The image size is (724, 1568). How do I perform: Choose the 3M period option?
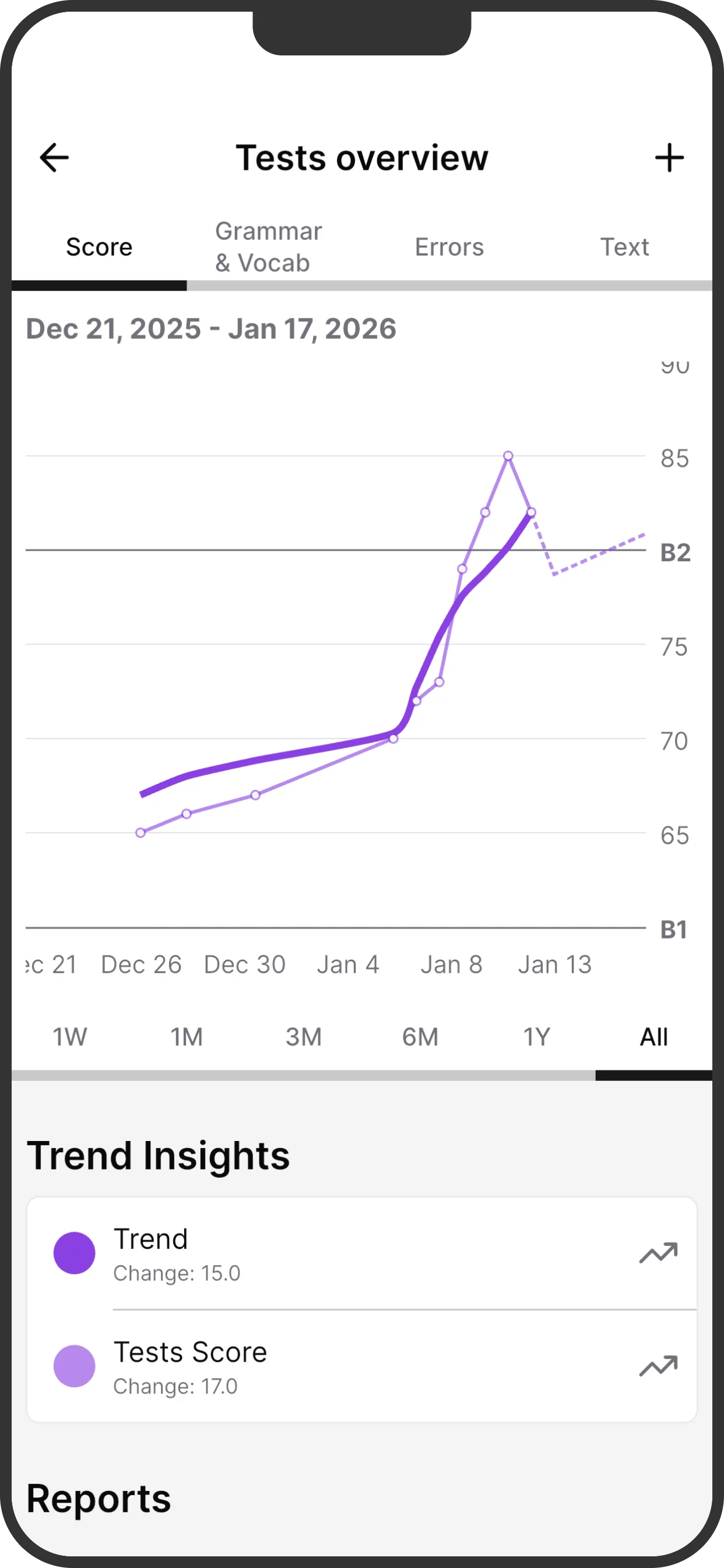click(304, 1035)
